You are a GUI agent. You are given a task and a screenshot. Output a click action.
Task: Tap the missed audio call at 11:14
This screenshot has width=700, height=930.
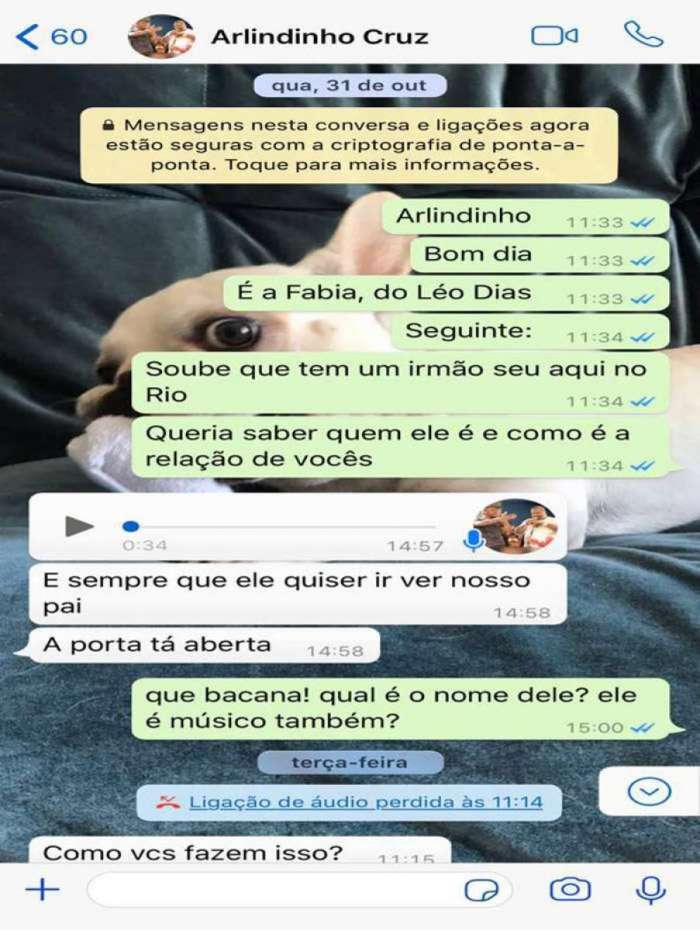(x=349, y=801)
